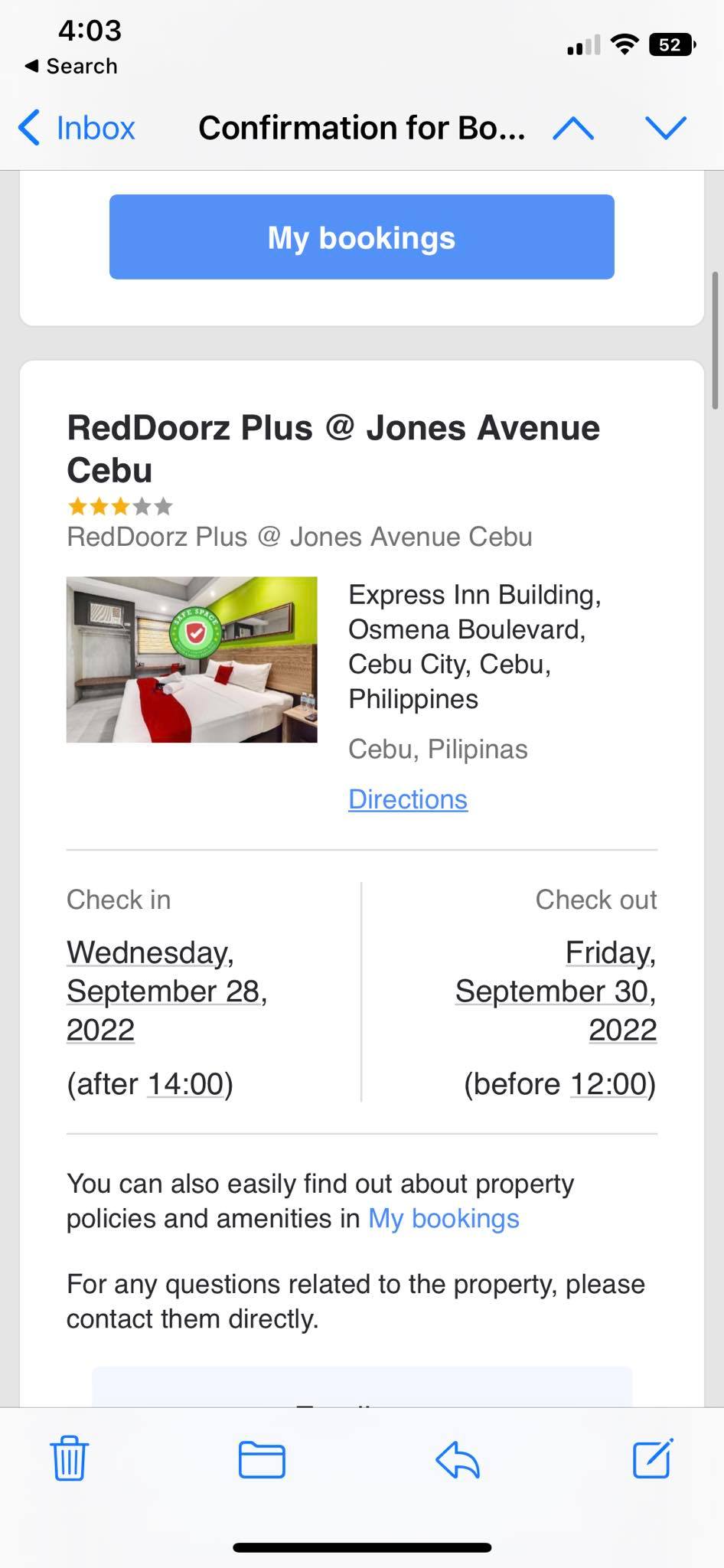
Task: Go back to the Inbox
Action: 77,128
